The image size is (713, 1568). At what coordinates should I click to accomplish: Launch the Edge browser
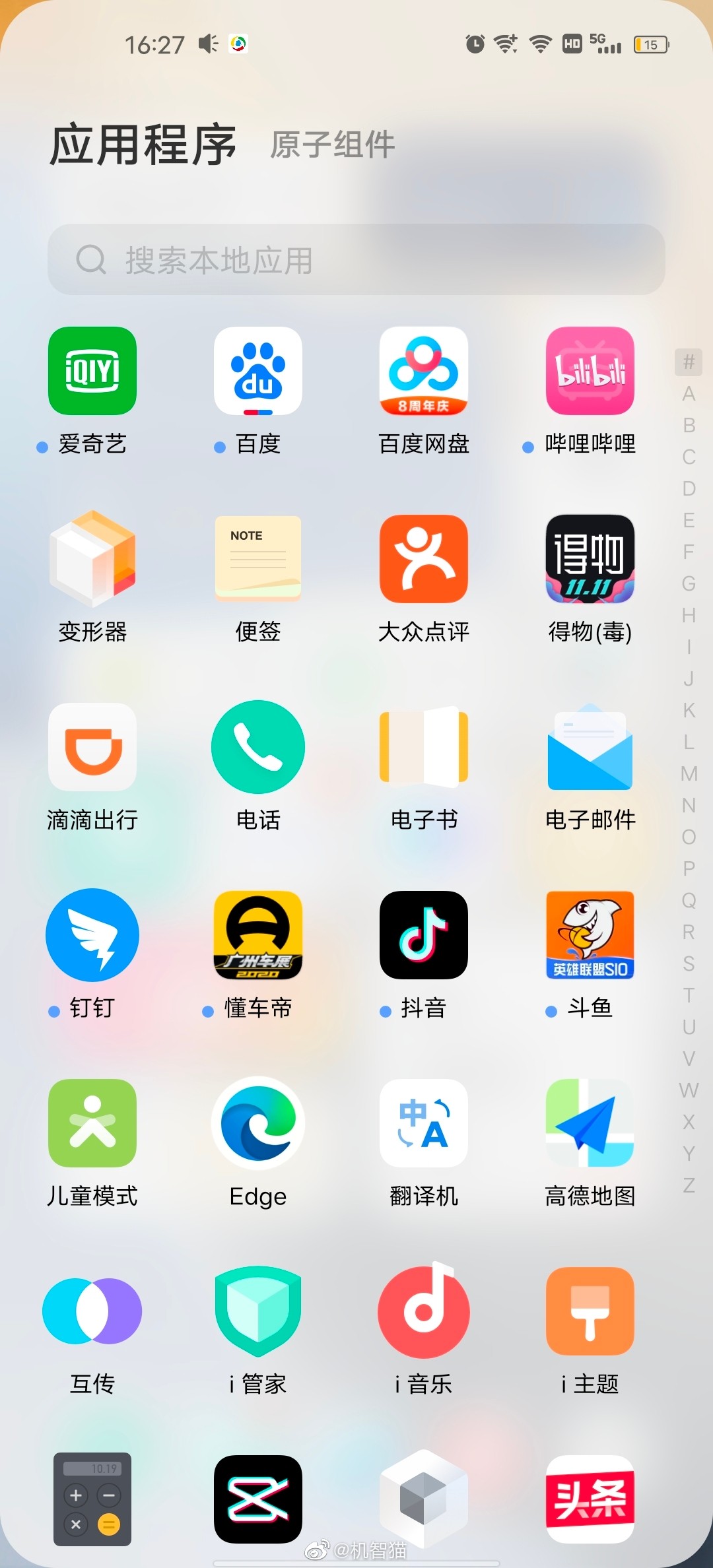pos(258,1123)
